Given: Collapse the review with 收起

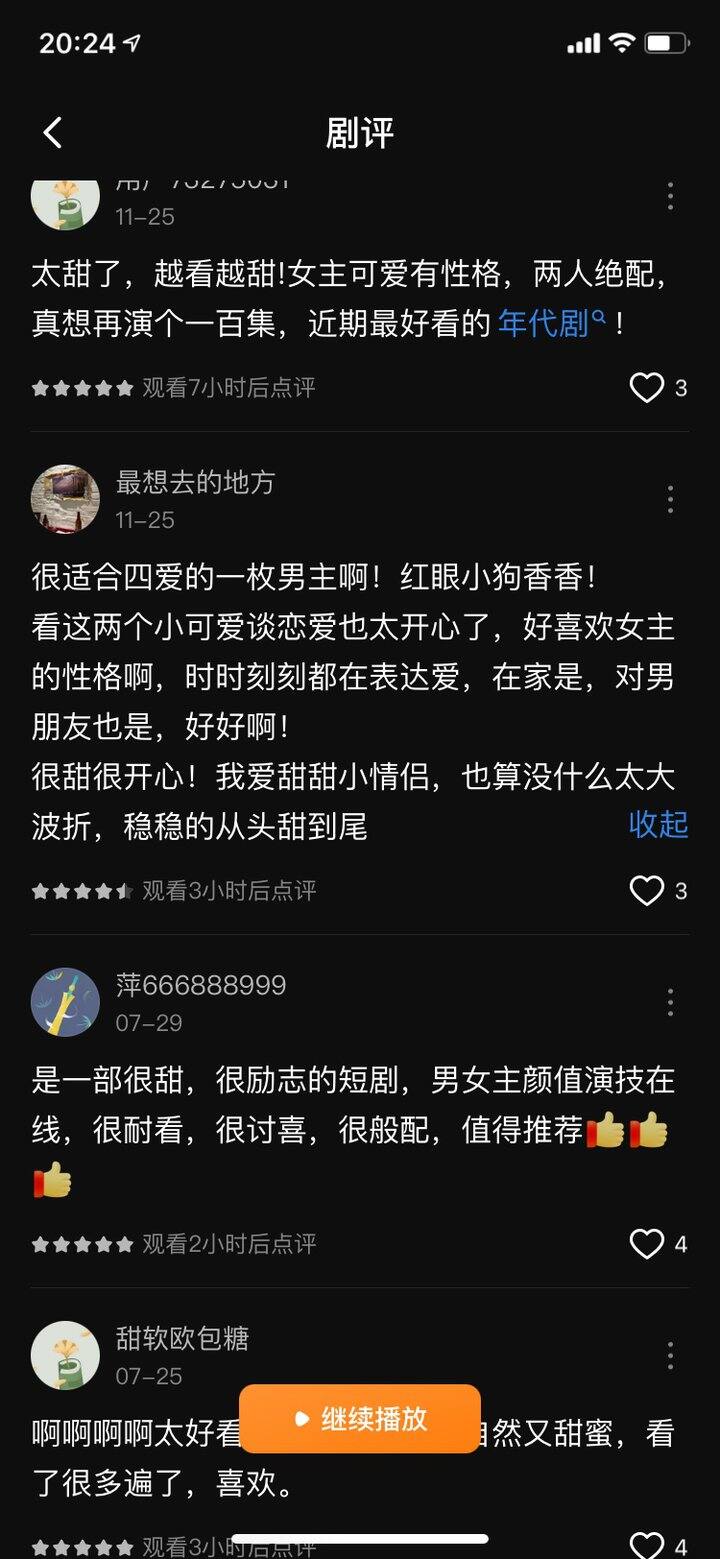Looking at the screenshot, I should pyautogui.click(x=658, y=824).
